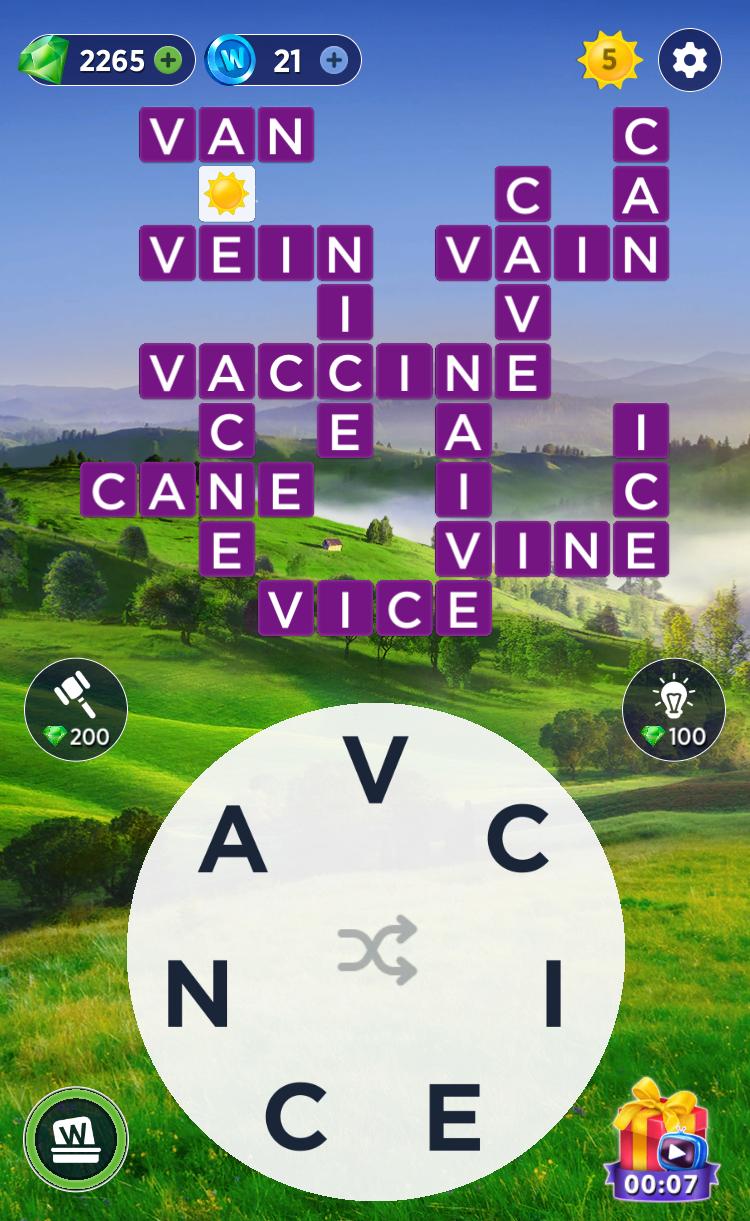Add more green gems

coord(168,61)
